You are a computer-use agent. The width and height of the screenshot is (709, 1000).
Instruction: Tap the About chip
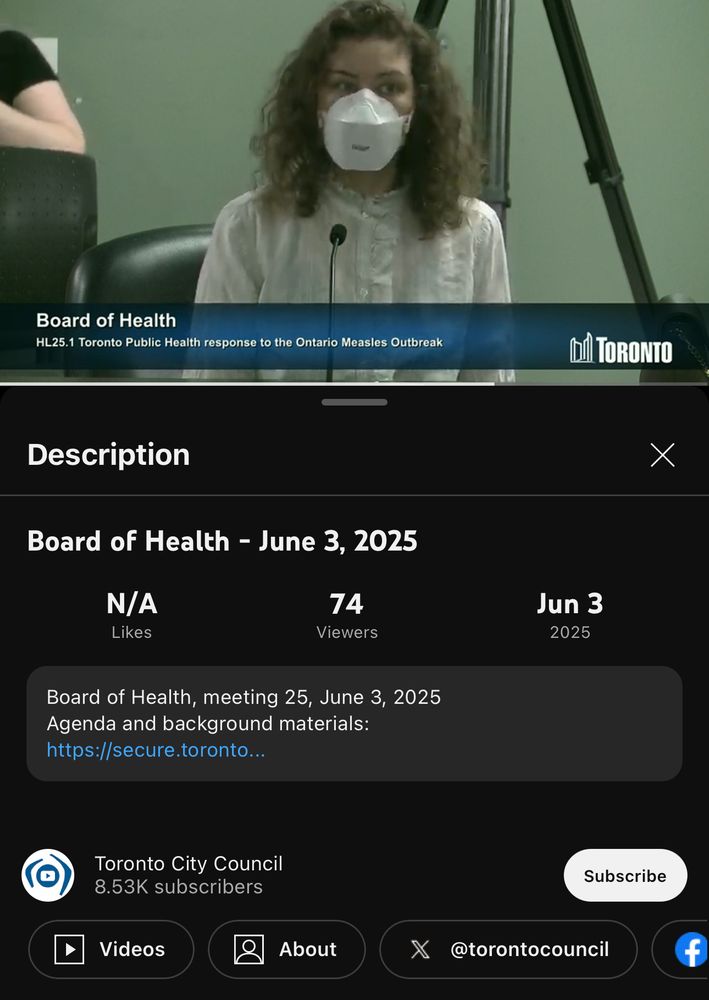(286, 949)
